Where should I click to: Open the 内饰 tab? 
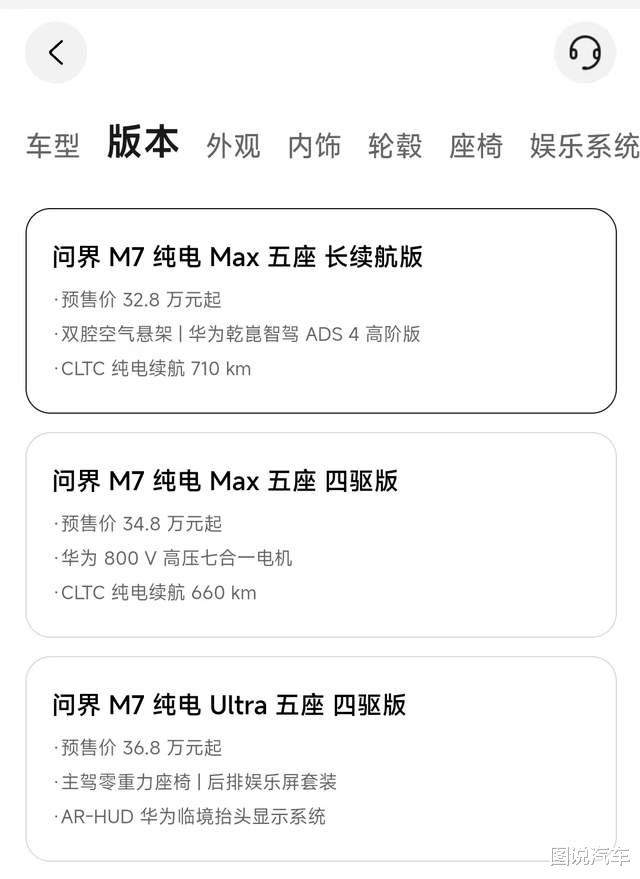pyautogui.click(x=314, y=146)
